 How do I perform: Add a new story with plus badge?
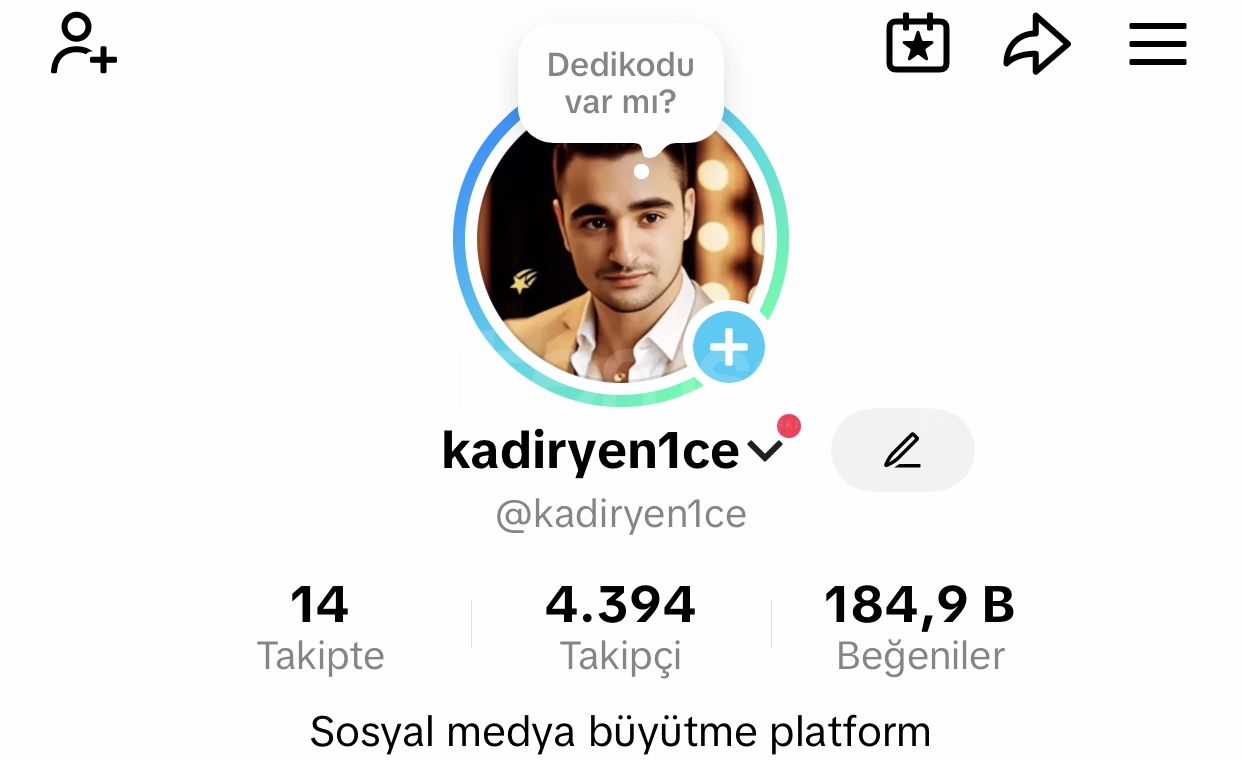729,347
